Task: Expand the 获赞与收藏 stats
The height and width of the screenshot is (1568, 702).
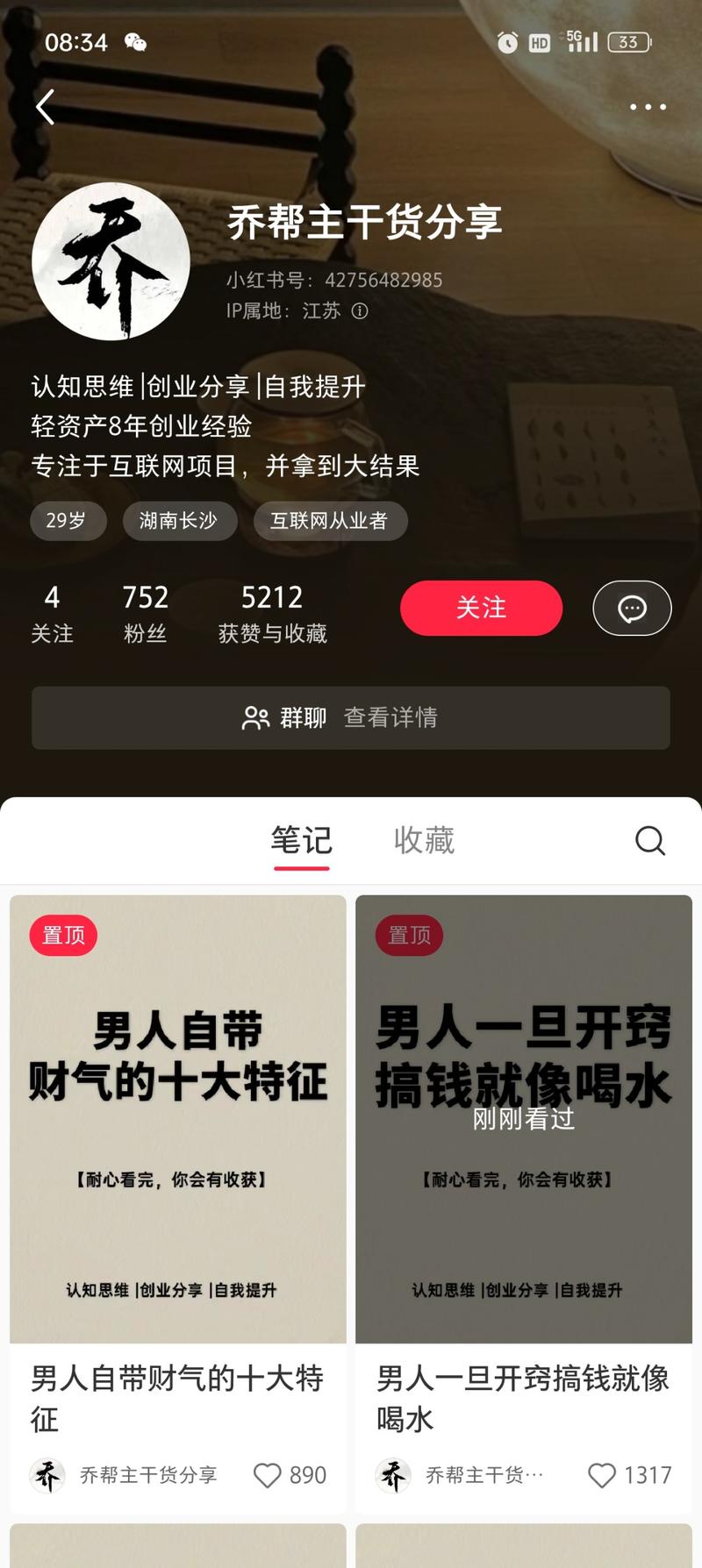Action: point(273,611)
